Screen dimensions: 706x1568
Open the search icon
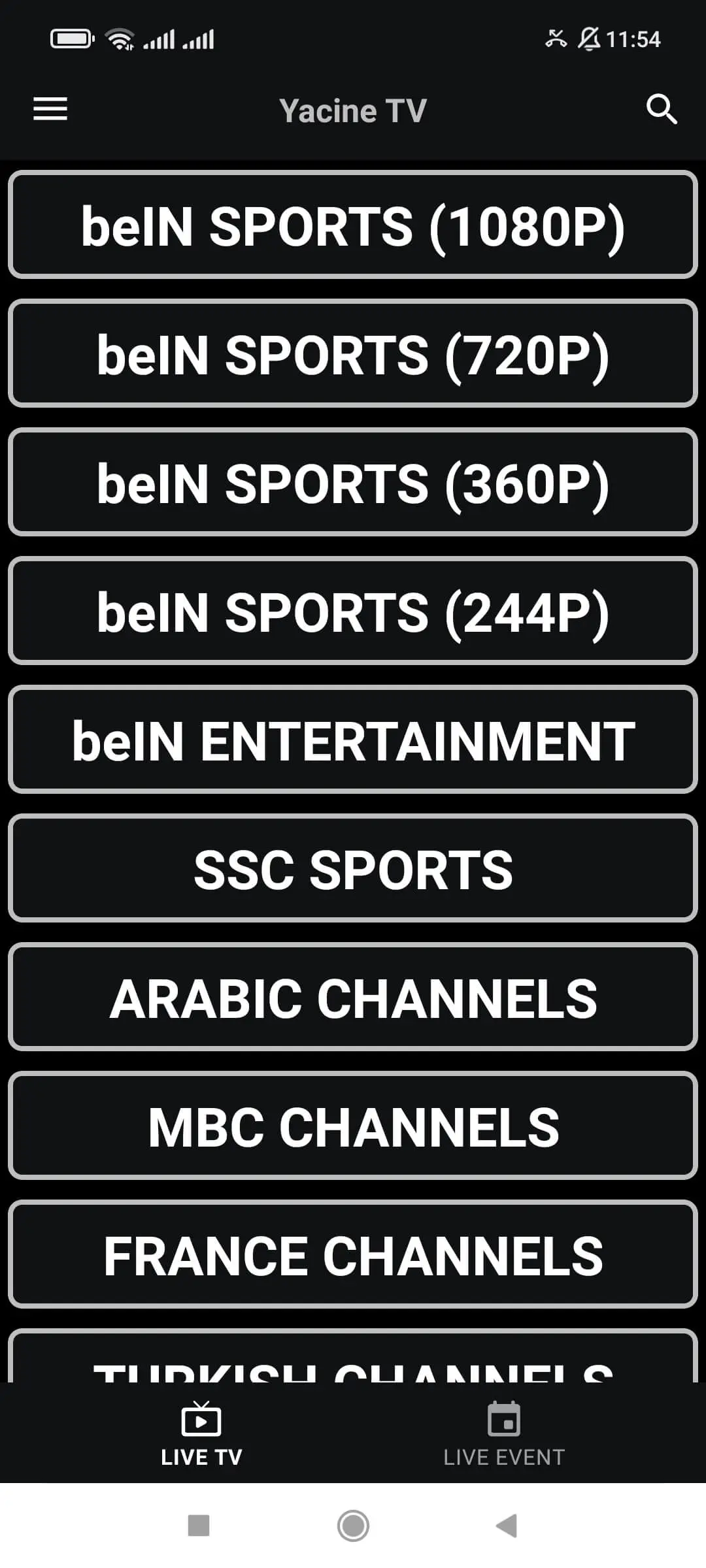coord(661,109)
